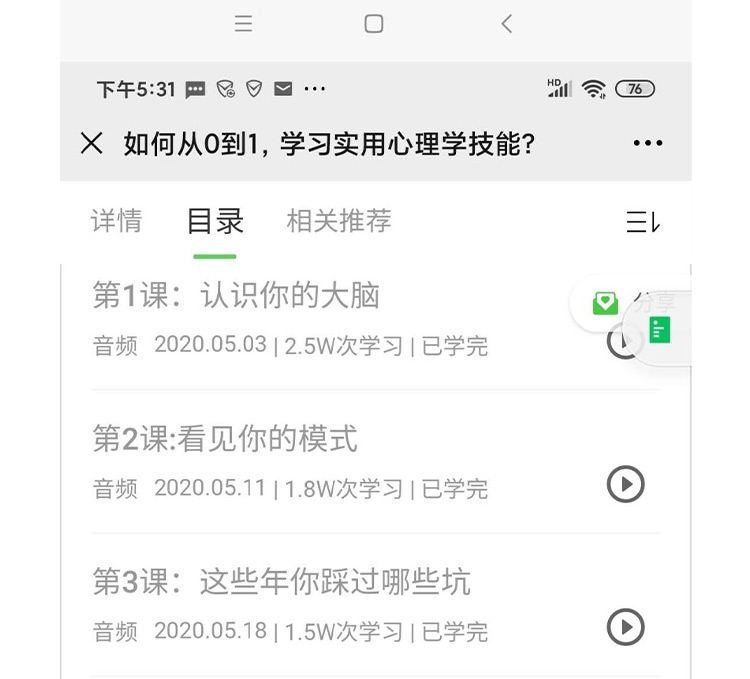Viewport: 750px width, 679px height.
Task: Open lesson 第3课：这些年你踩过哪些坑
Action: coord(281,582)
